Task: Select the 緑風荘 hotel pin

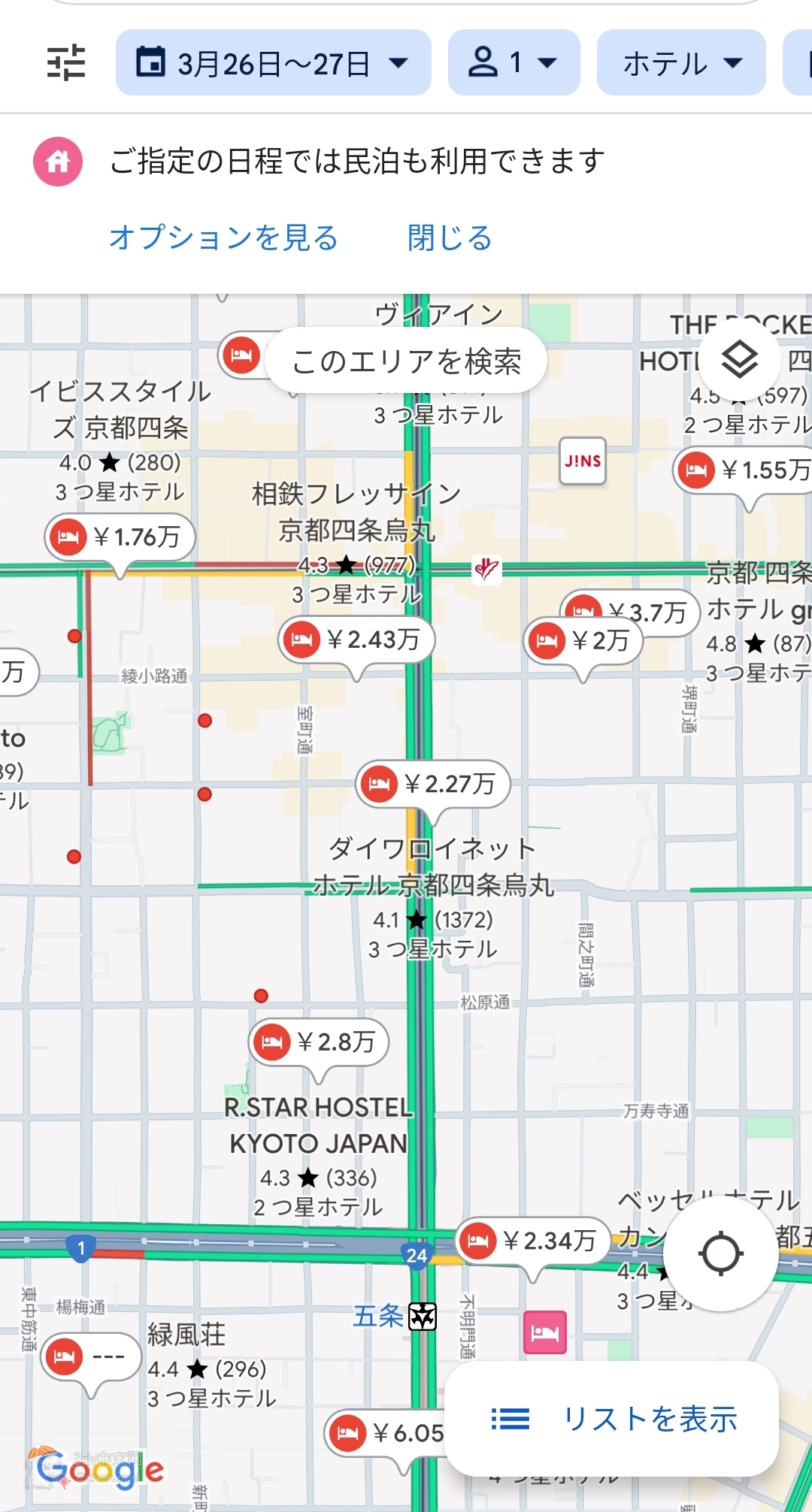Action: 90,1356
